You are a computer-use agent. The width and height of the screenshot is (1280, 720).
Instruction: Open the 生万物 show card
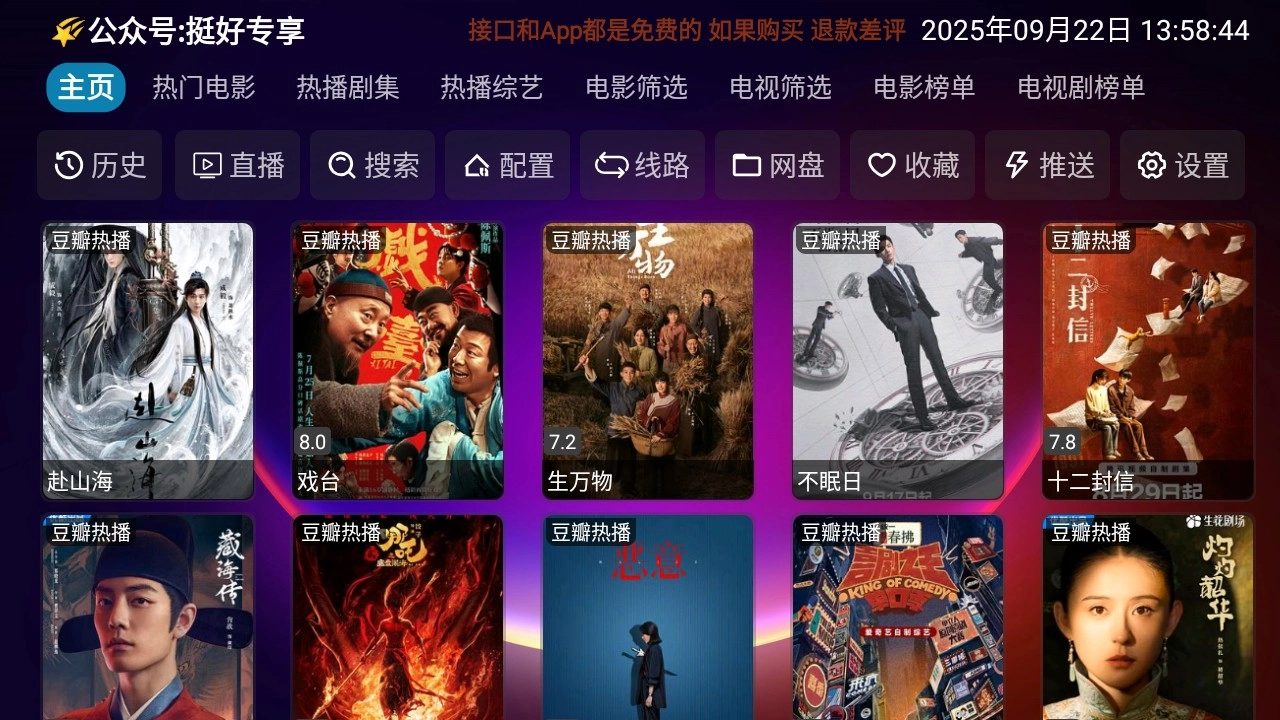(x=648, y=360)
